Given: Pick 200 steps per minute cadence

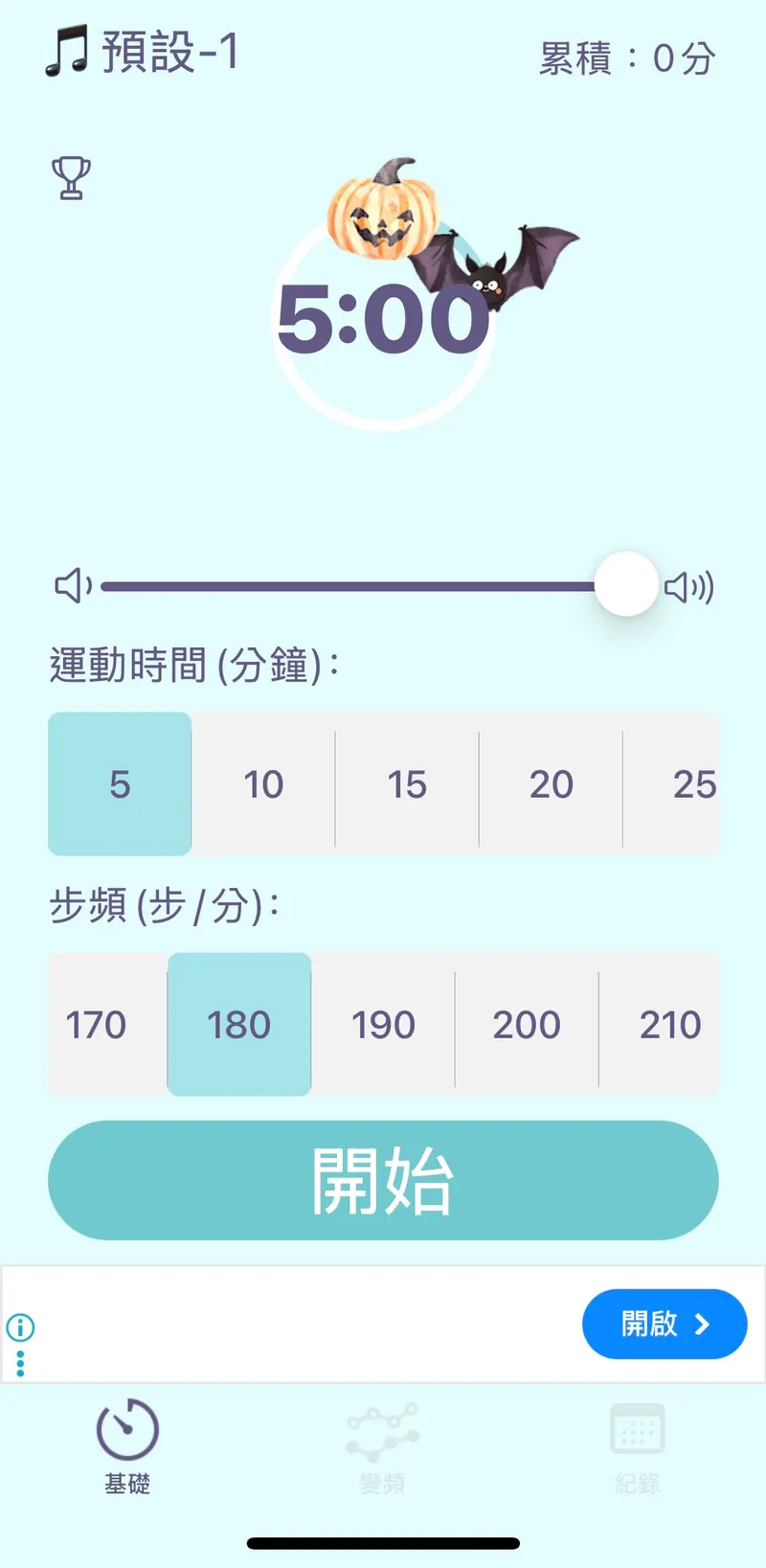Looking at the screenshot, I should tap(527, 1025).
